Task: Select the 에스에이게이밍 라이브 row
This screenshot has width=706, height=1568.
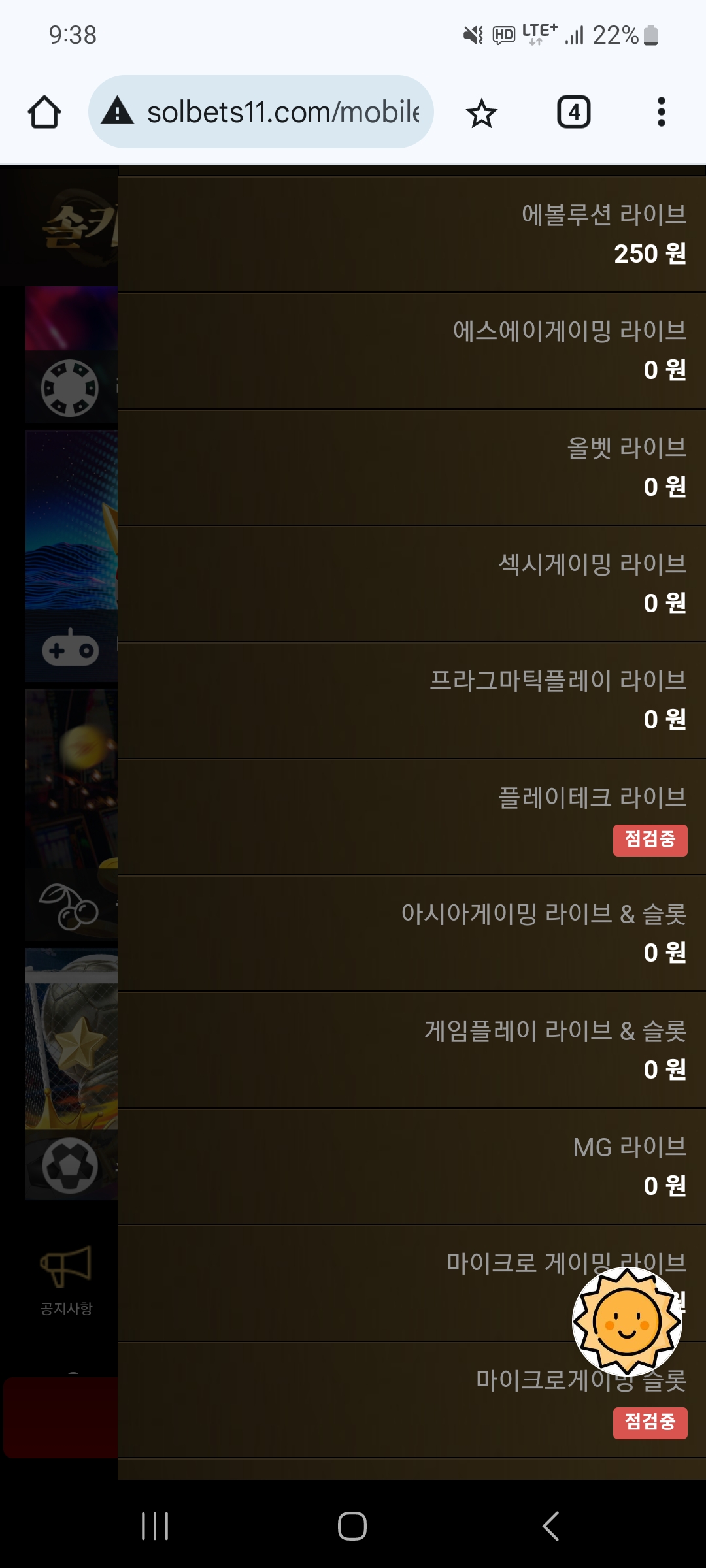Action: click(x=412, y=351)
